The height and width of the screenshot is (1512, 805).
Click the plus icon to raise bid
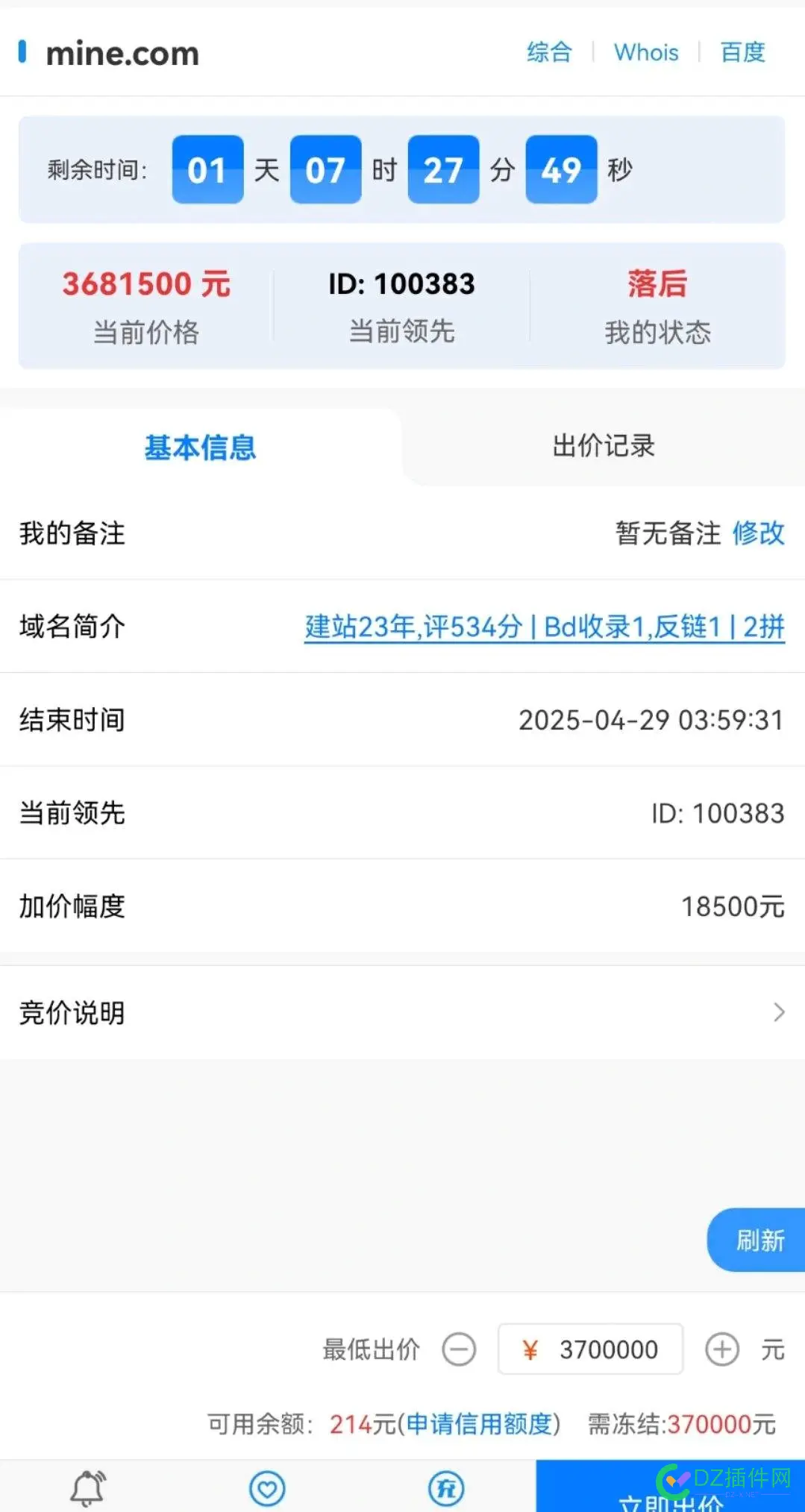pos(721,1349)
